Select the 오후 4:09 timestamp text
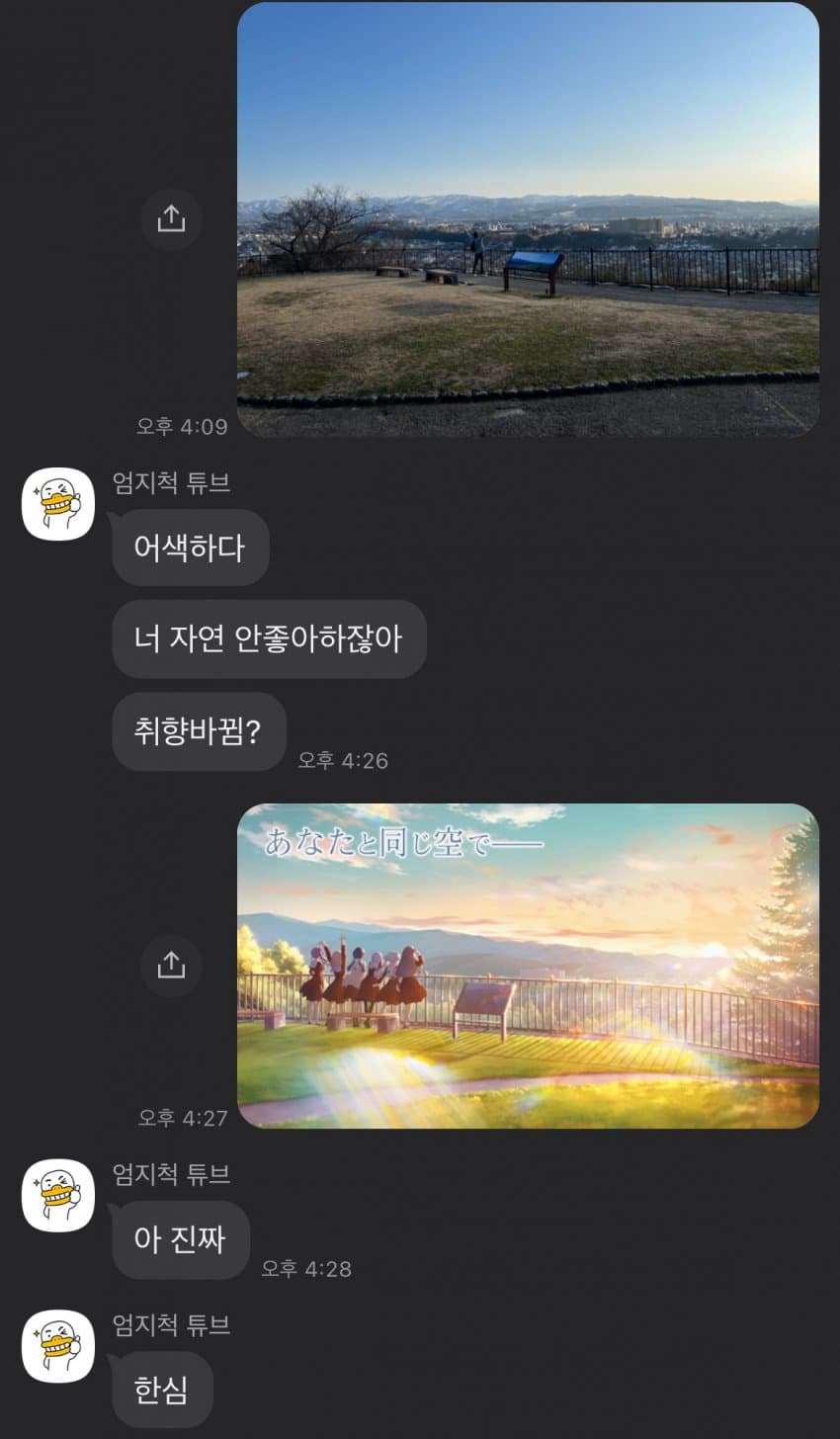The width and height of the screenshot is (840, 1439). [x=183, y=425]
